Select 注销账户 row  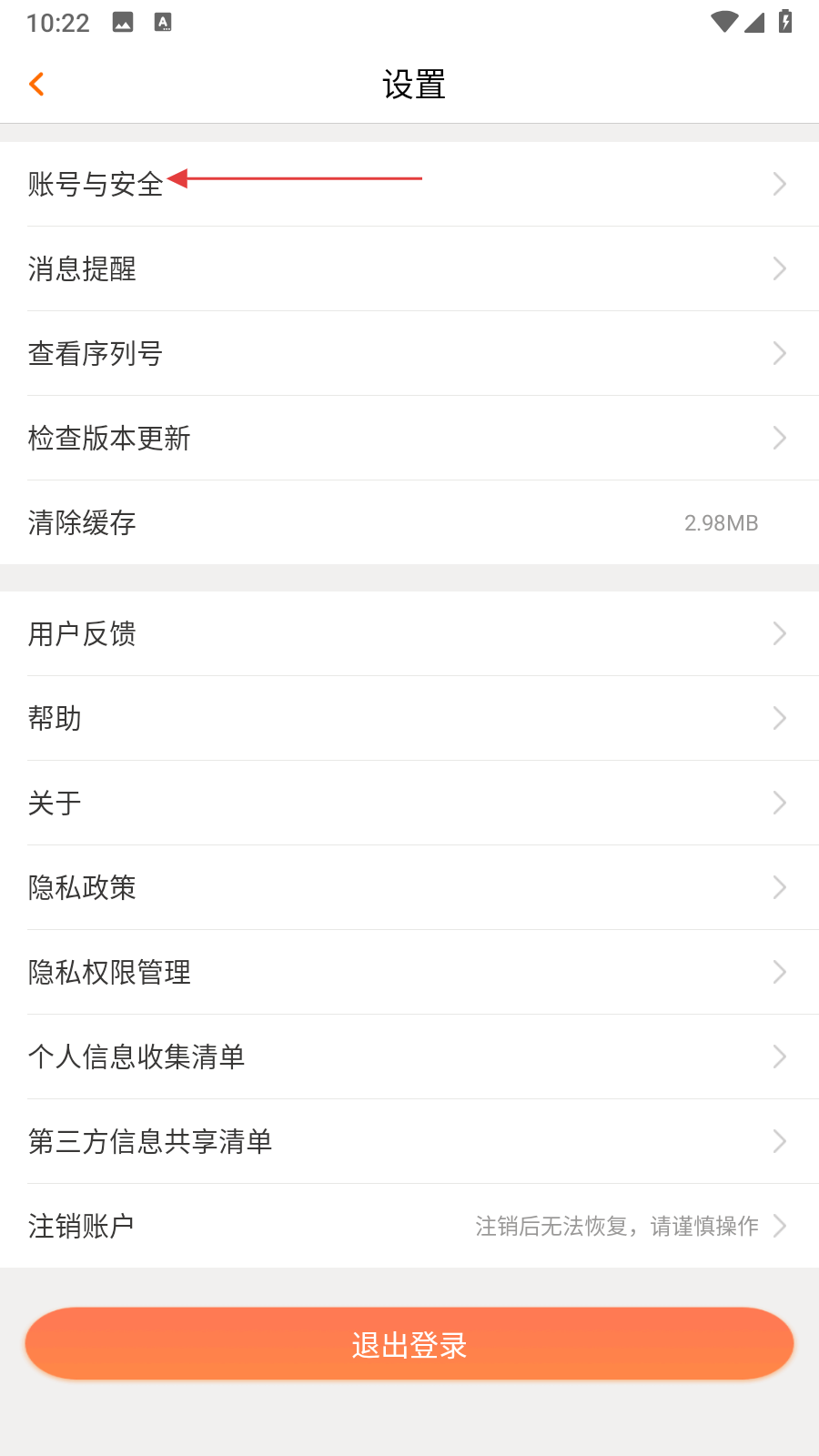coord(409,1227)
